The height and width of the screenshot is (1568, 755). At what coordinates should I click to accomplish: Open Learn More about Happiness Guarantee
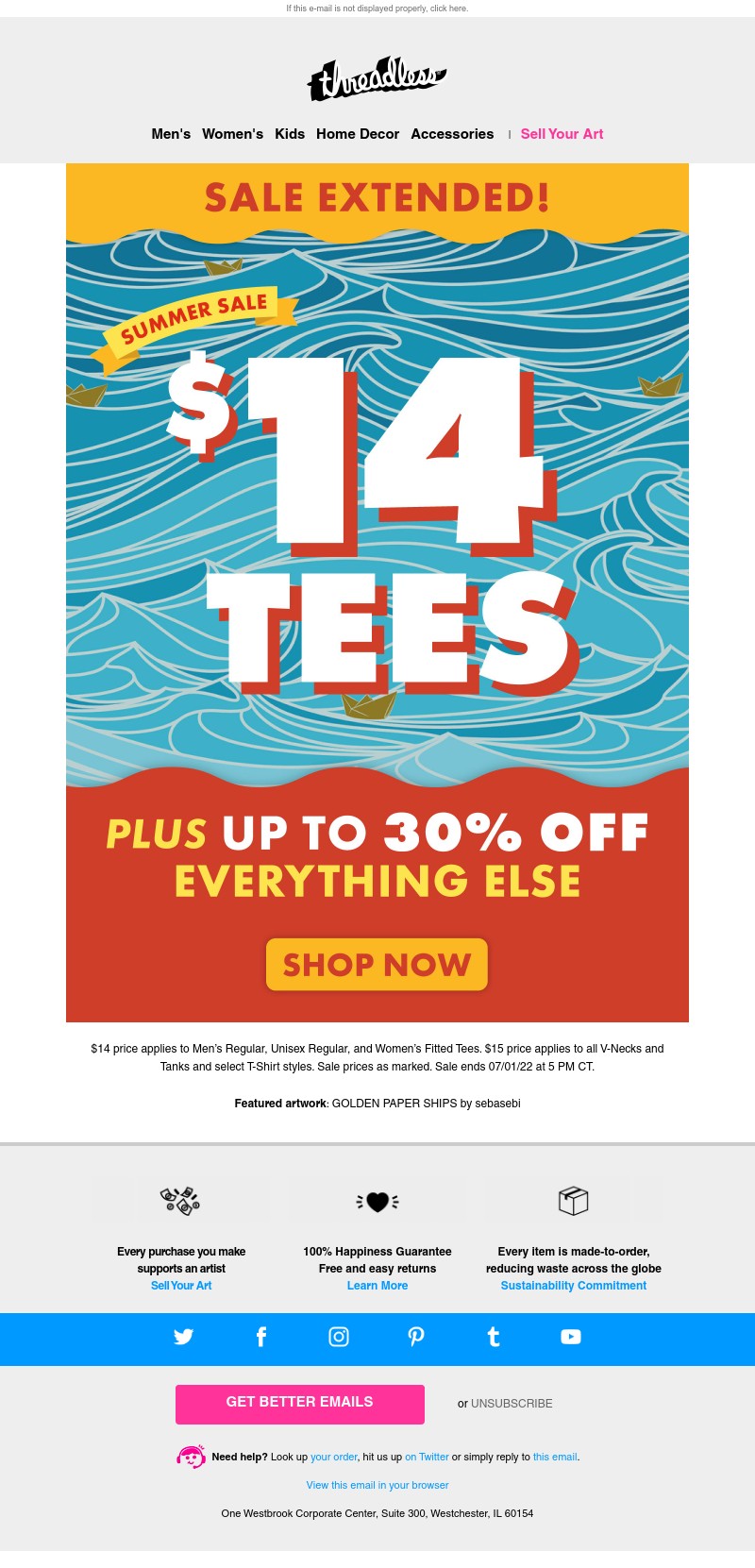pos(377,1286)
